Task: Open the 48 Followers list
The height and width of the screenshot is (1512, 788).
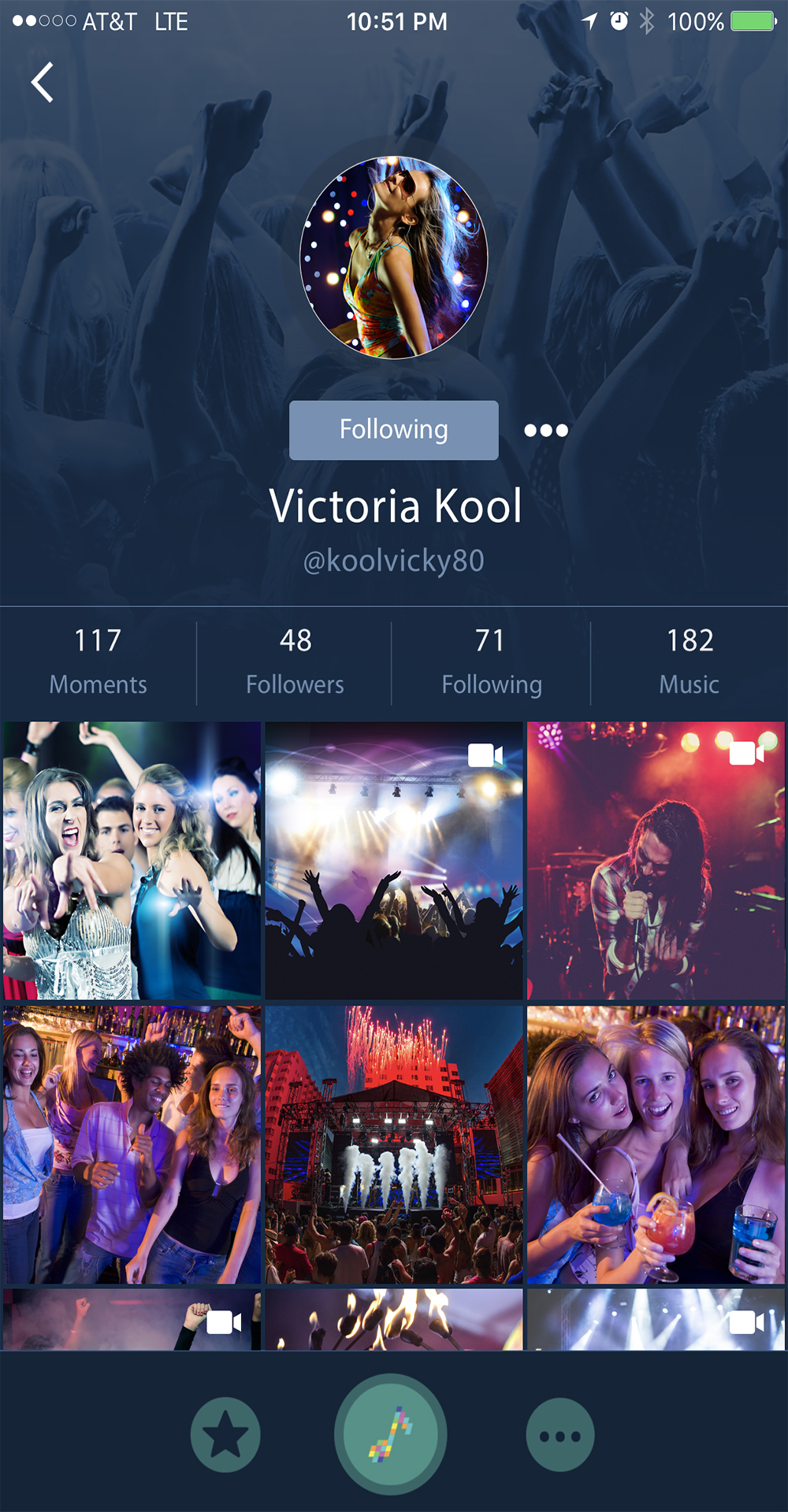Action: [x=295, y=661]
